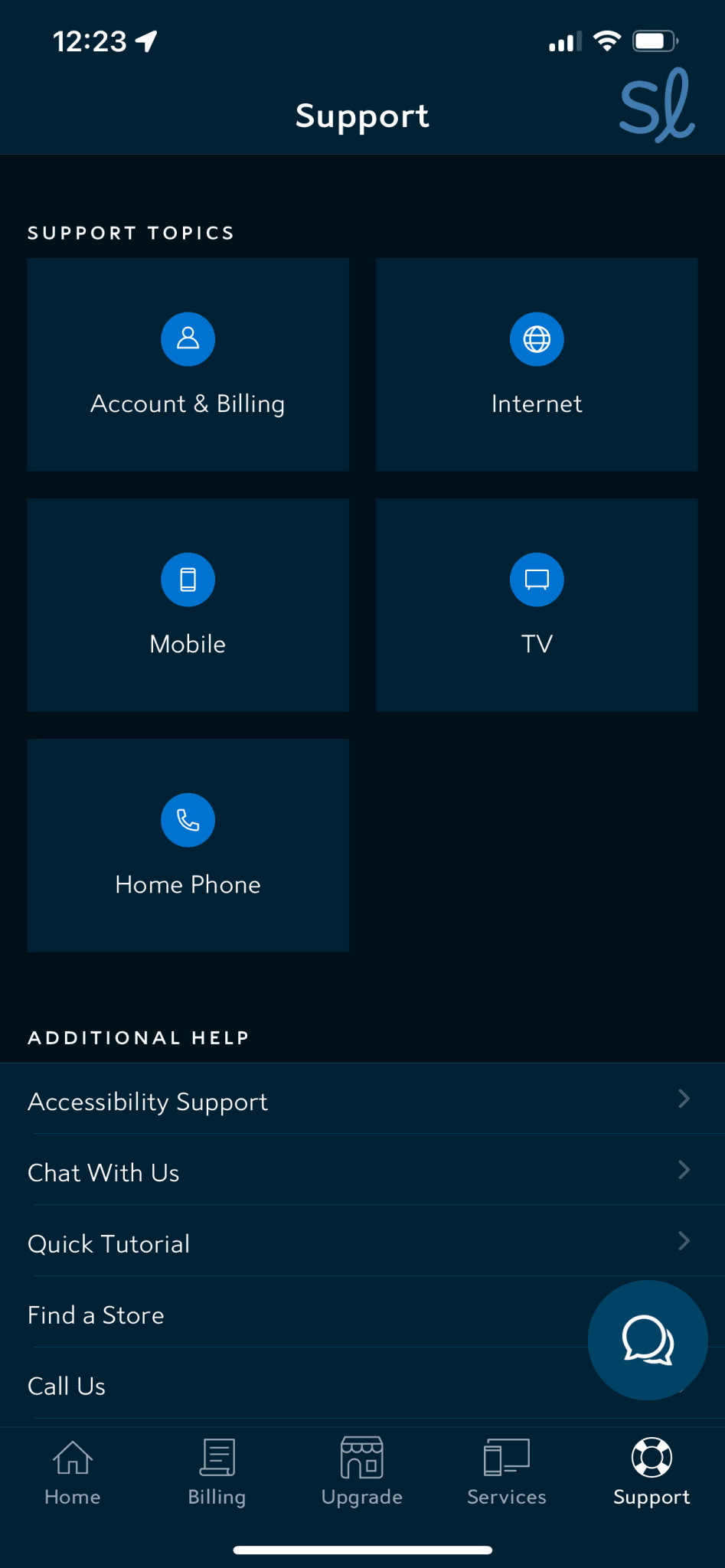
Task: Select the Call Us option
Action: click(291, 1386)
